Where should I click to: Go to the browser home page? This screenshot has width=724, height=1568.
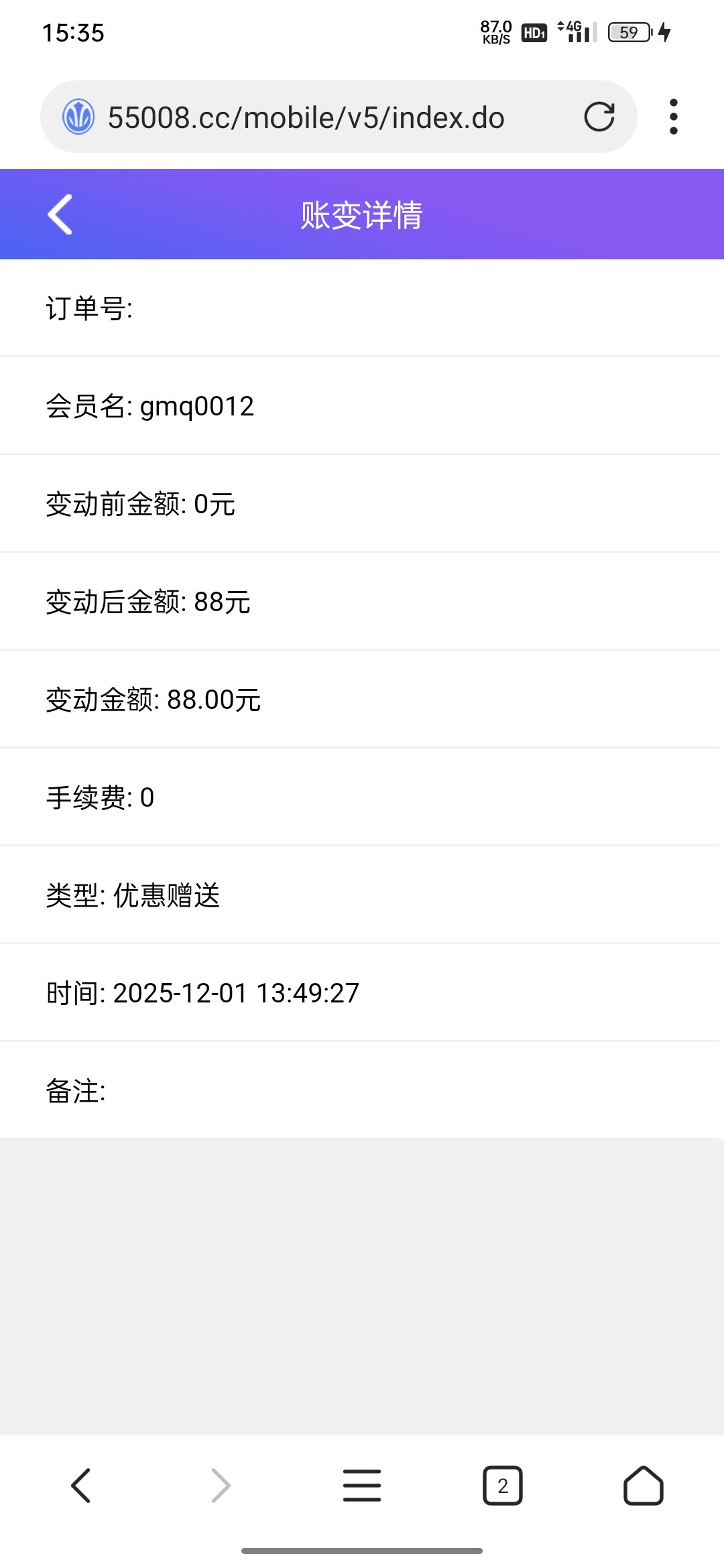pyautogui.click(x=643, y=1486)
